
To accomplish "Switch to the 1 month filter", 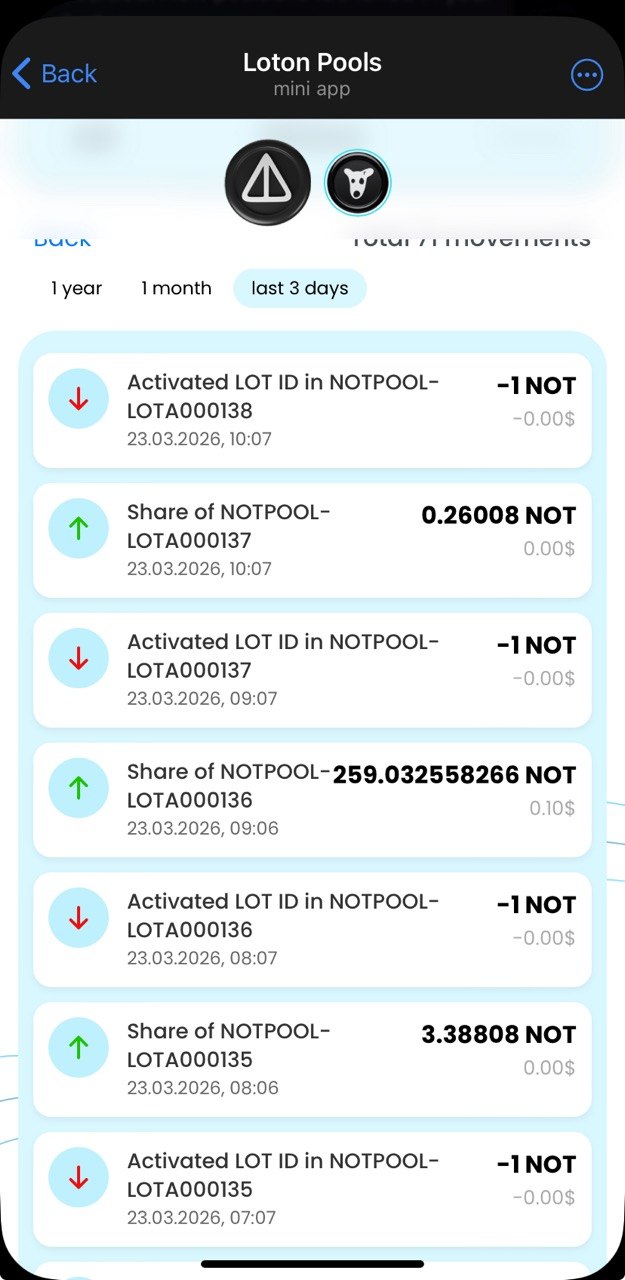I will pyautogui.click(x=176, y=288).
